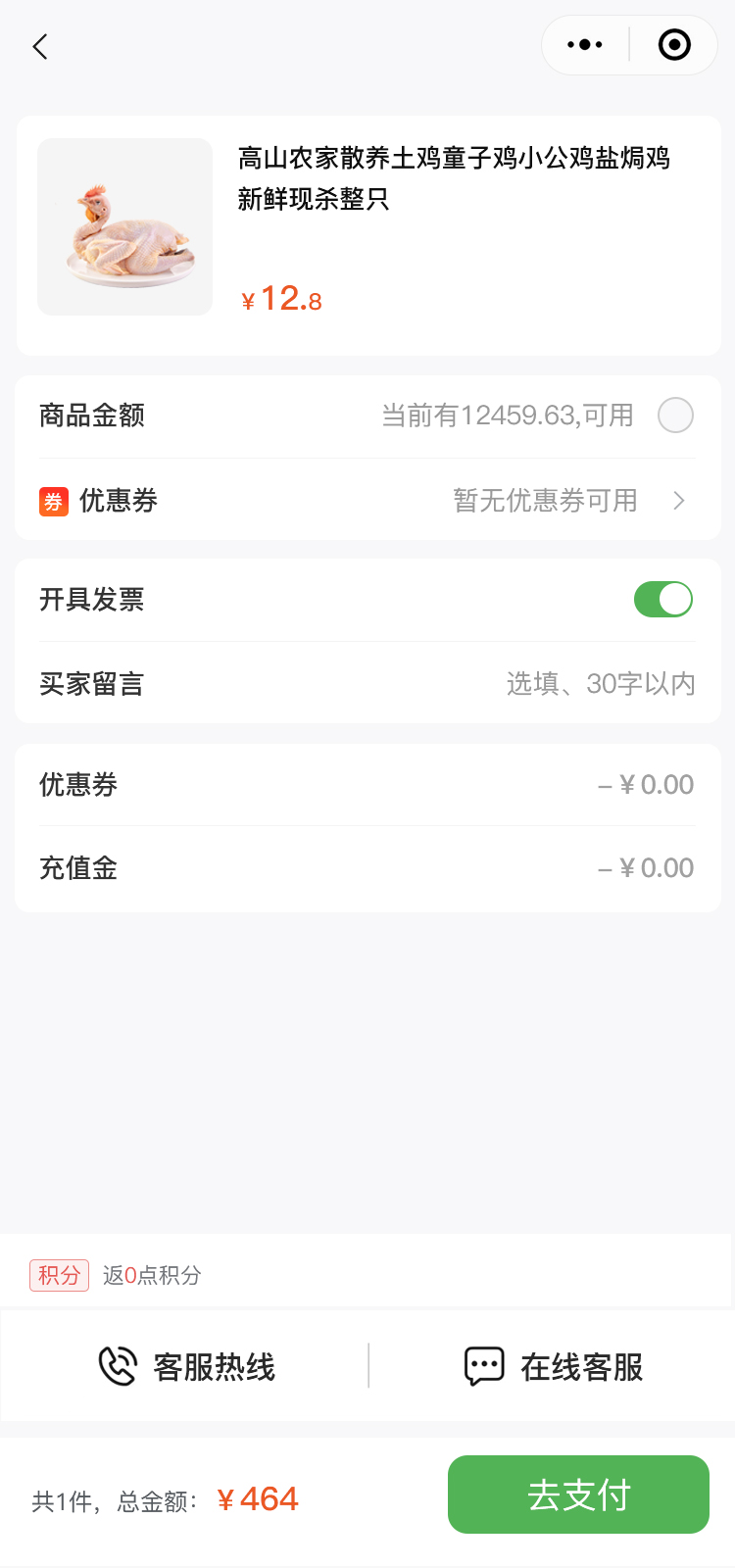Image resolution: width=735 pixels, height=1568 pixels.
Task: Call the 客服热线 service hotline
Action: click(186, 1366)
